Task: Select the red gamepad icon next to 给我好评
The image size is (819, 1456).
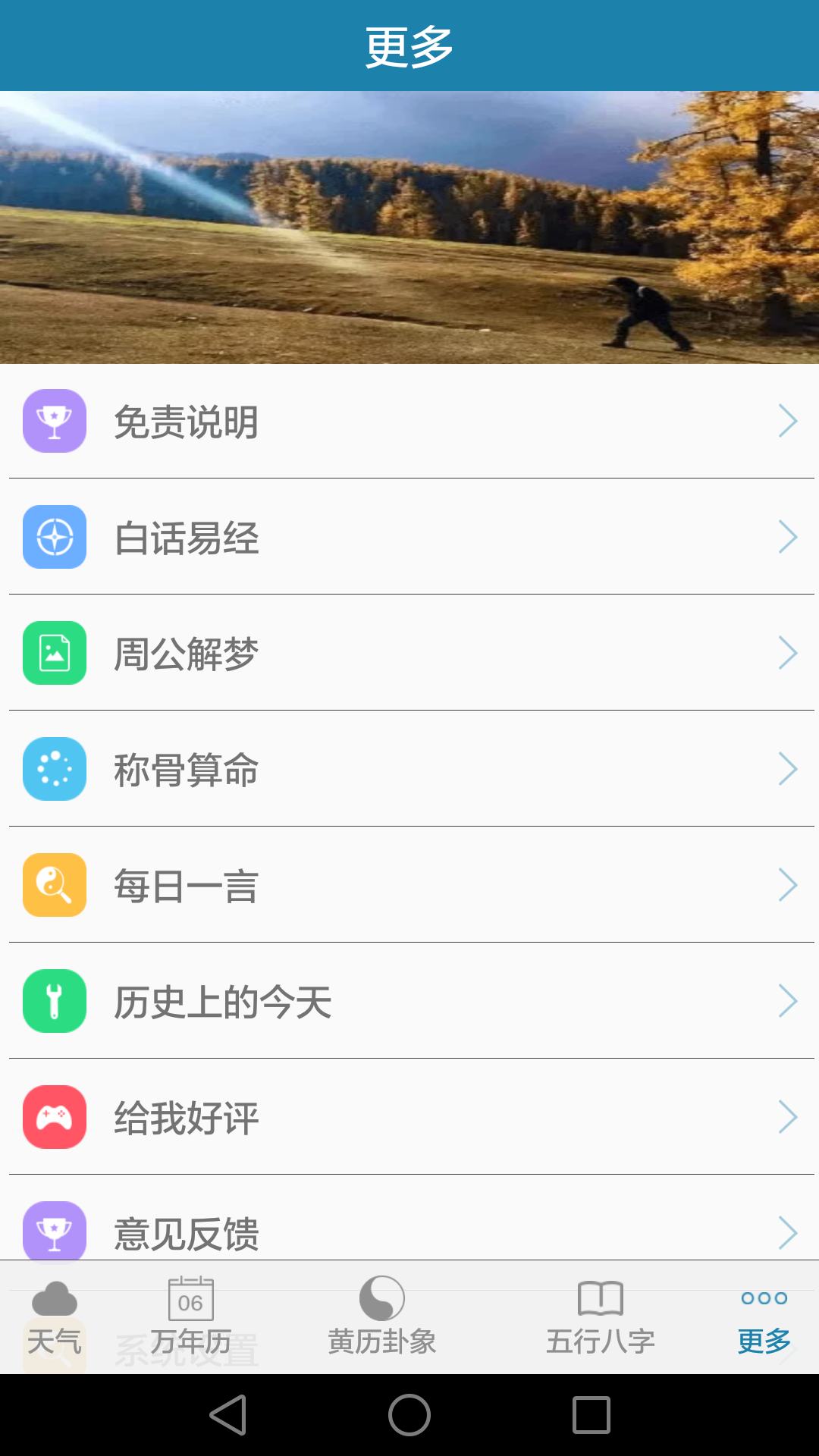Action: [54, 1117]
